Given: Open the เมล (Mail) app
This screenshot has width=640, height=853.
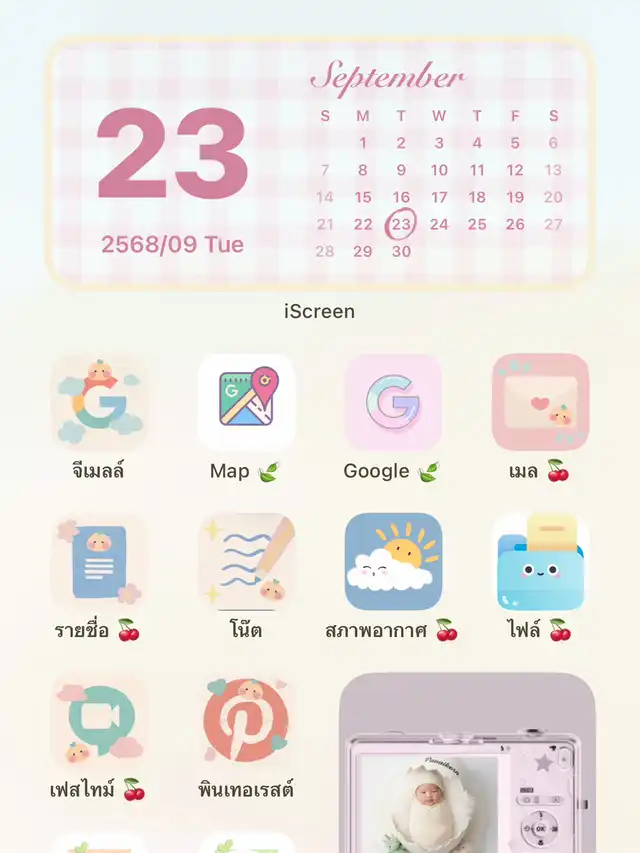Looking at the screenshot, I should [540, 402].
